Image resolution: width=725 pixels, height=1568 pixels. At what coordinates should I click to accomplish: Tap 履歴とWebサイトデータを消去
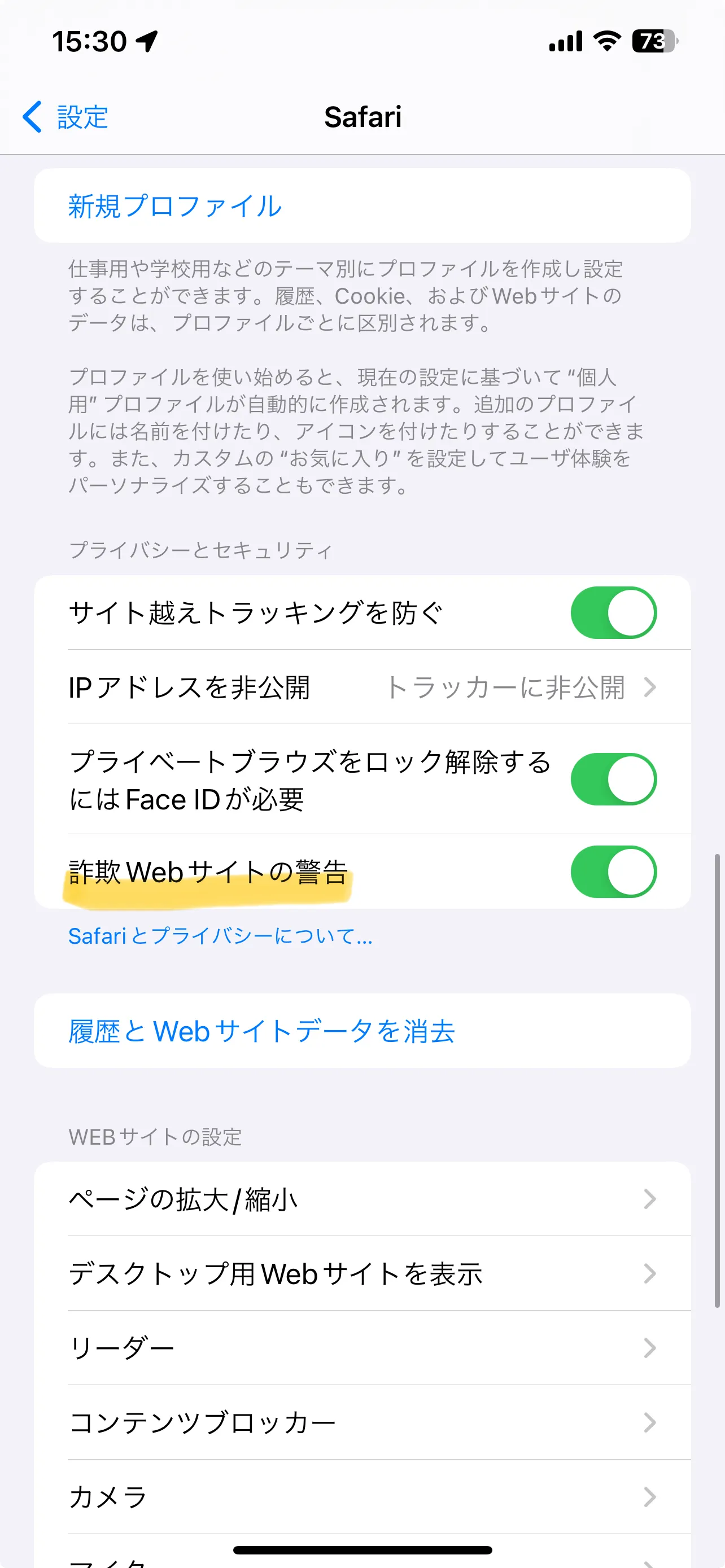[262, 1031]
